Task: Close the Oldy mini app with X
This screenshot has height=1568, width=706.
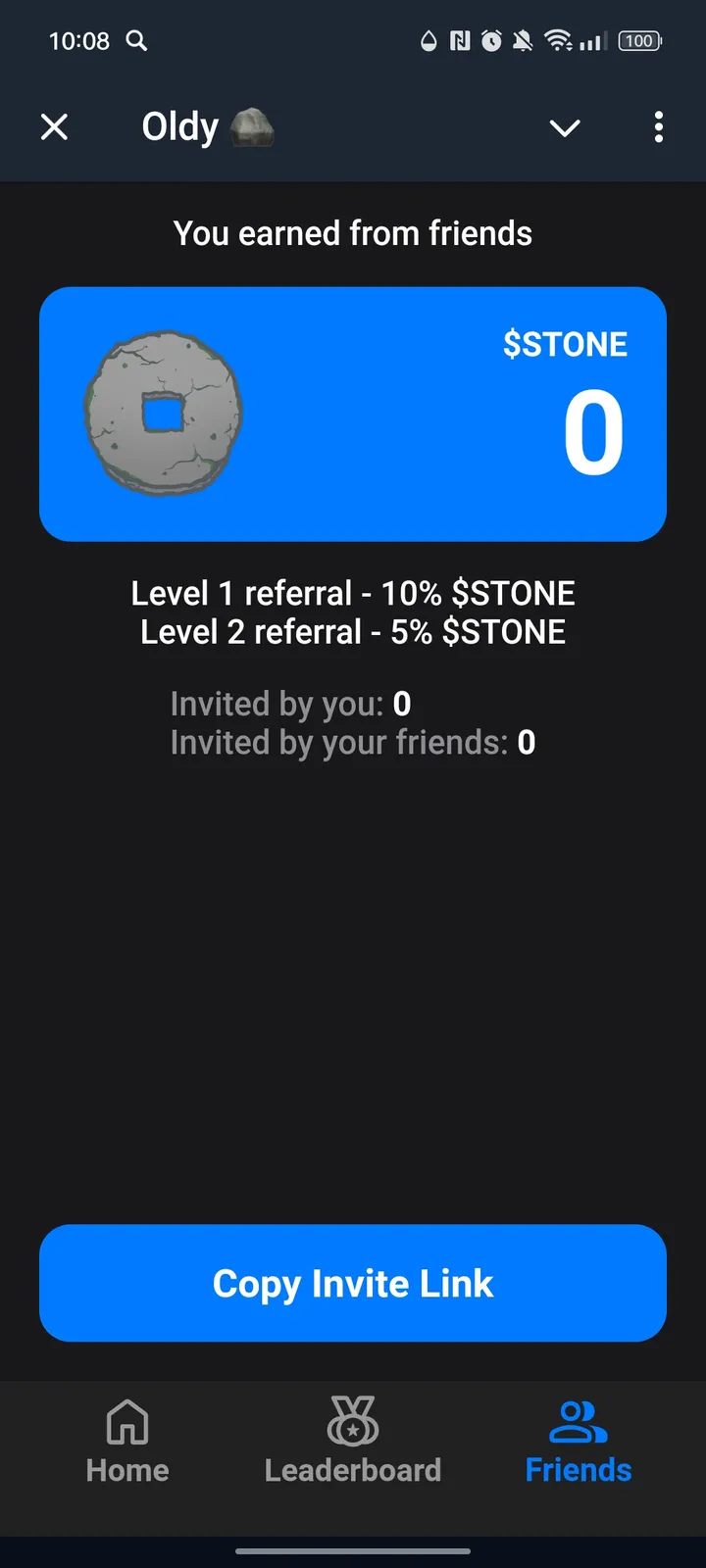Action: (x=55, y=126)
